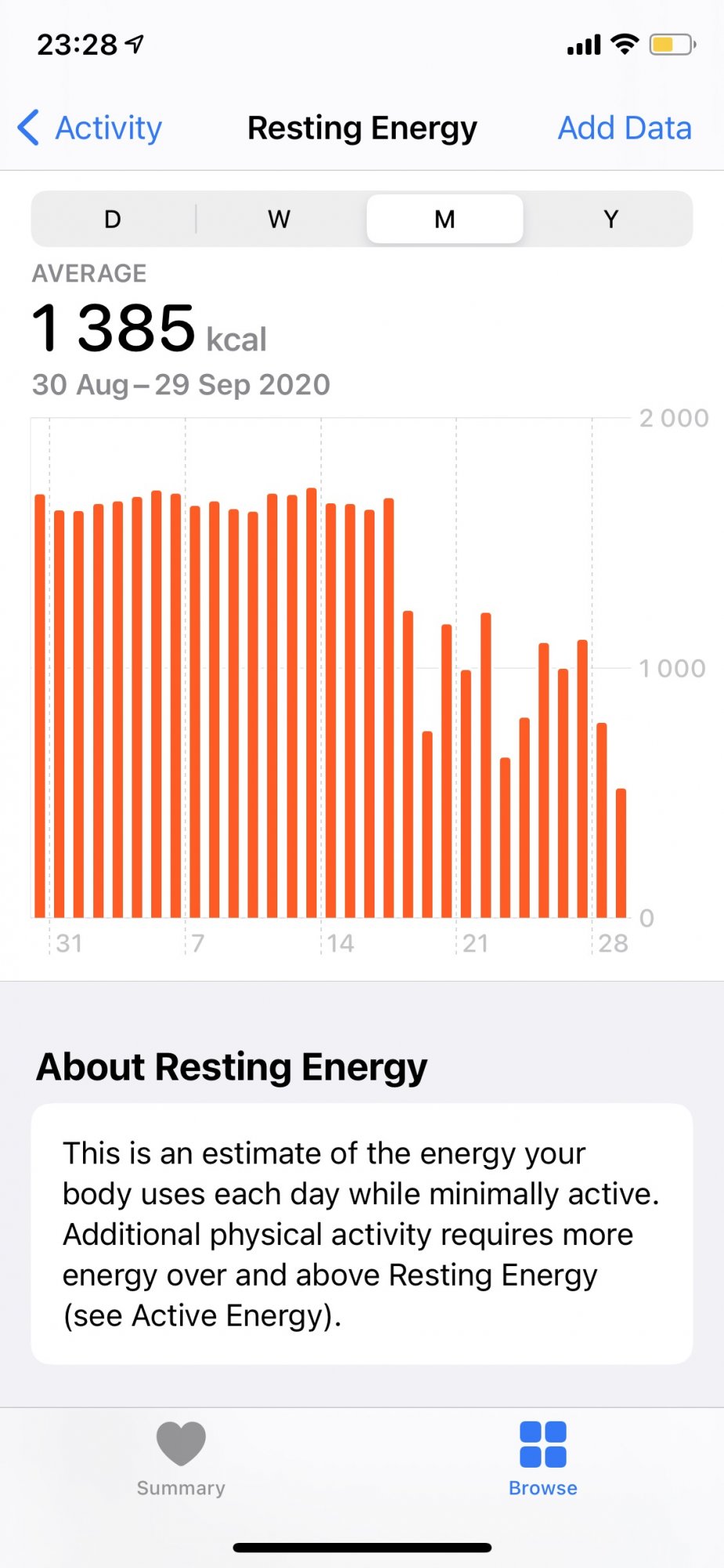Switch to the day view
The width and height of the screenshot is (724, 1568).
[x=113, y=219]
